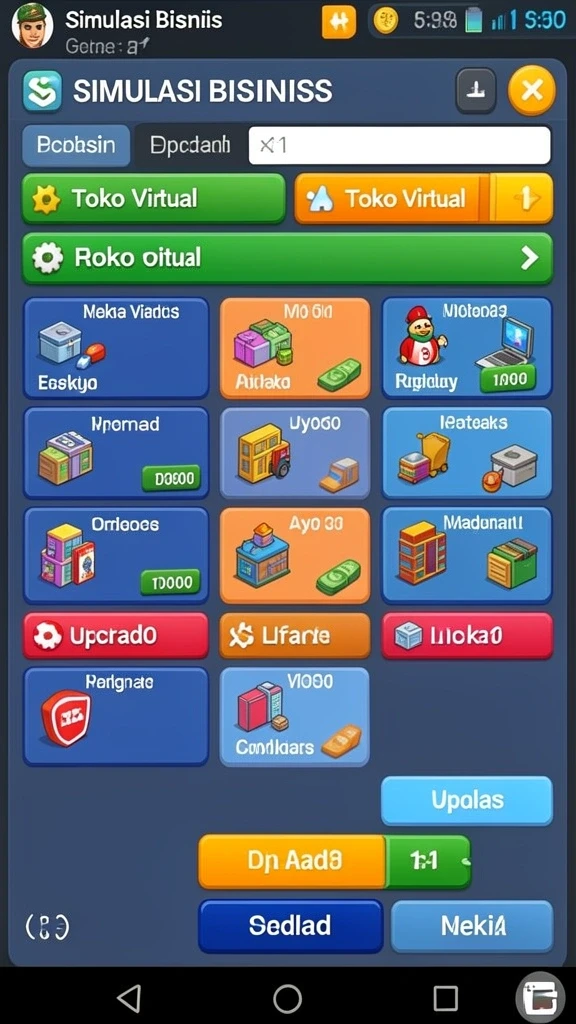Open the orange Toko Virtual button
The image size is (576, 1024).
pos(424,199)
